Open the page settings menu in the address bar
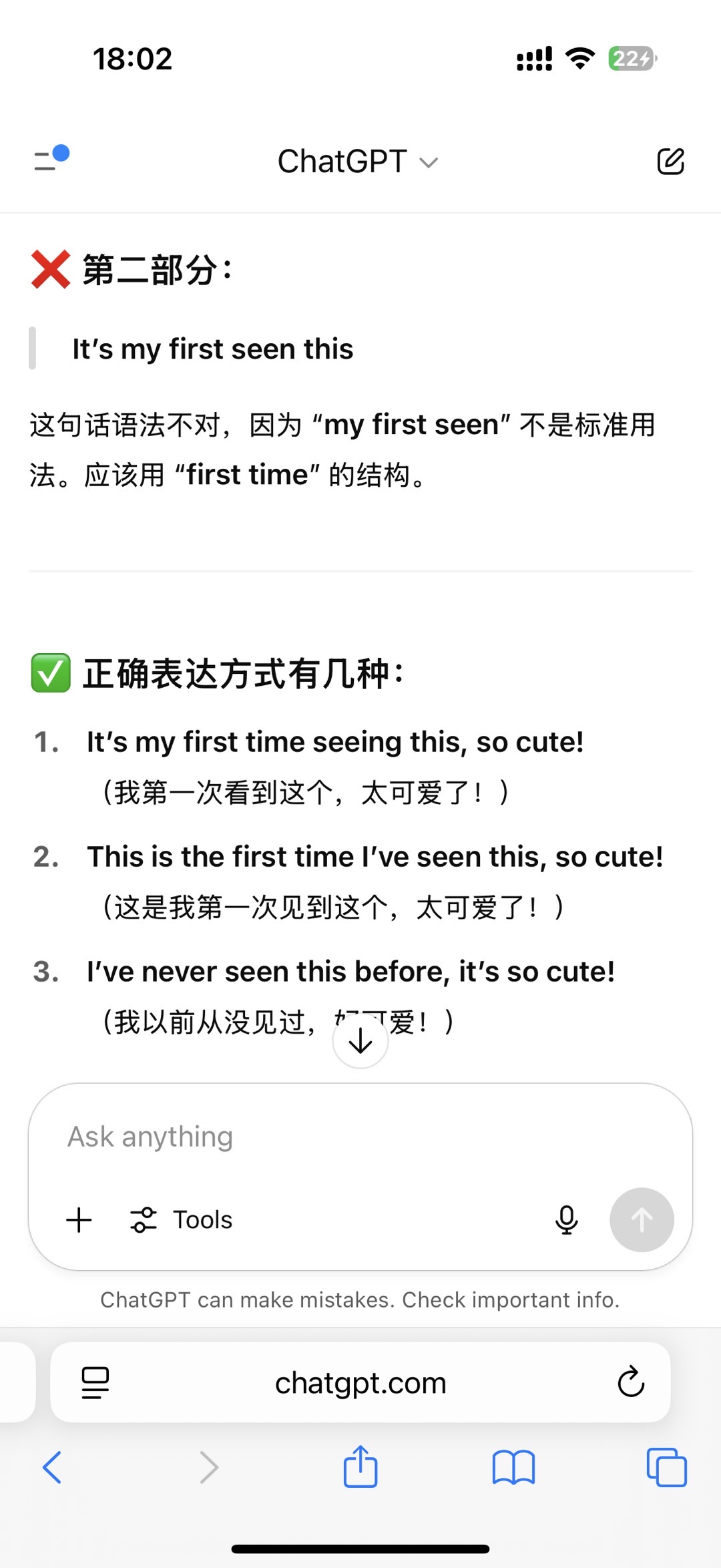The width and height of the screenshot is (721, 1568). [95, 1382]
